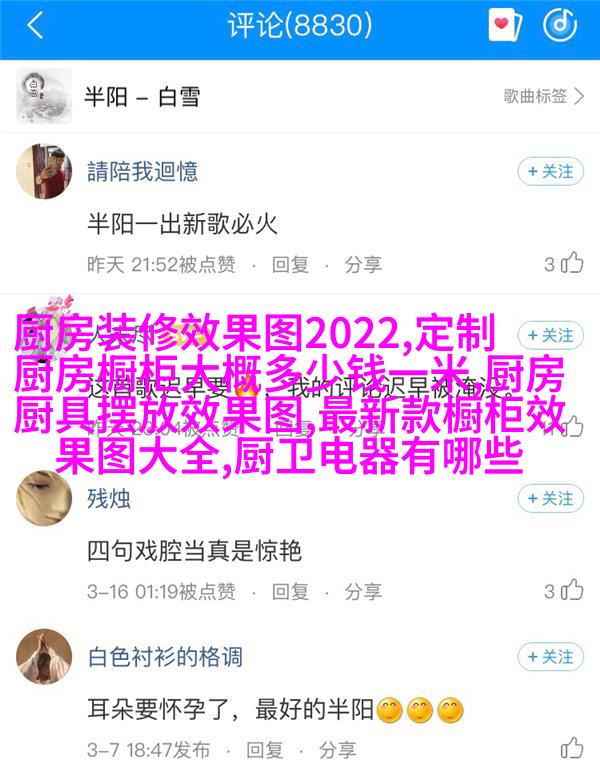
Task: Follow the user 白色衬衫的格调
Action: coord(550,657)
